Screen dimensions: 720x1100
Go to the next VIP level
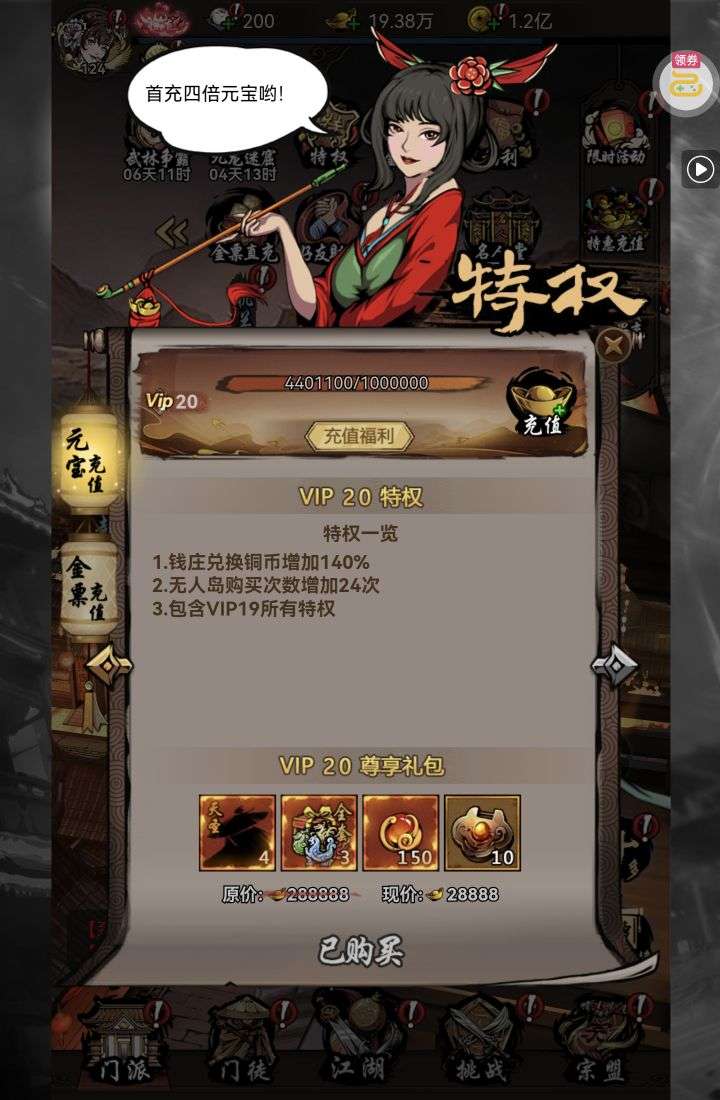tap(613, 666)
